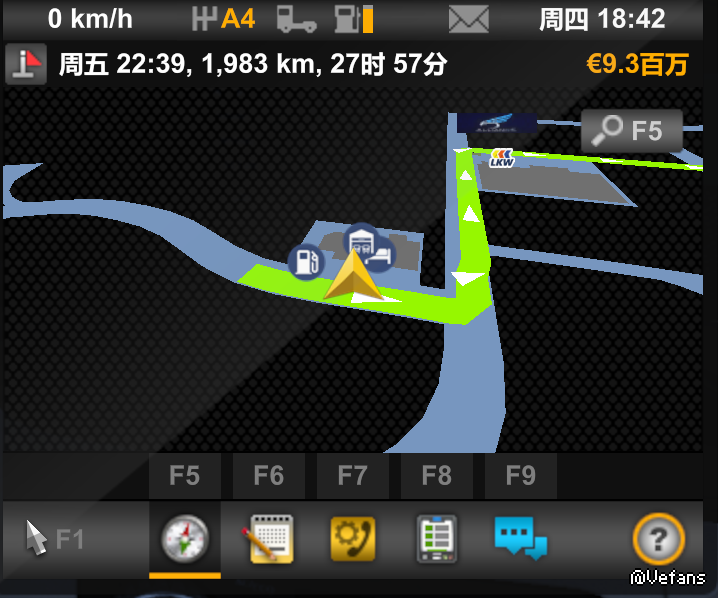Screen dimensions: 718x598
Task: Open the phone assistance tab
Action: click(352, 540)
